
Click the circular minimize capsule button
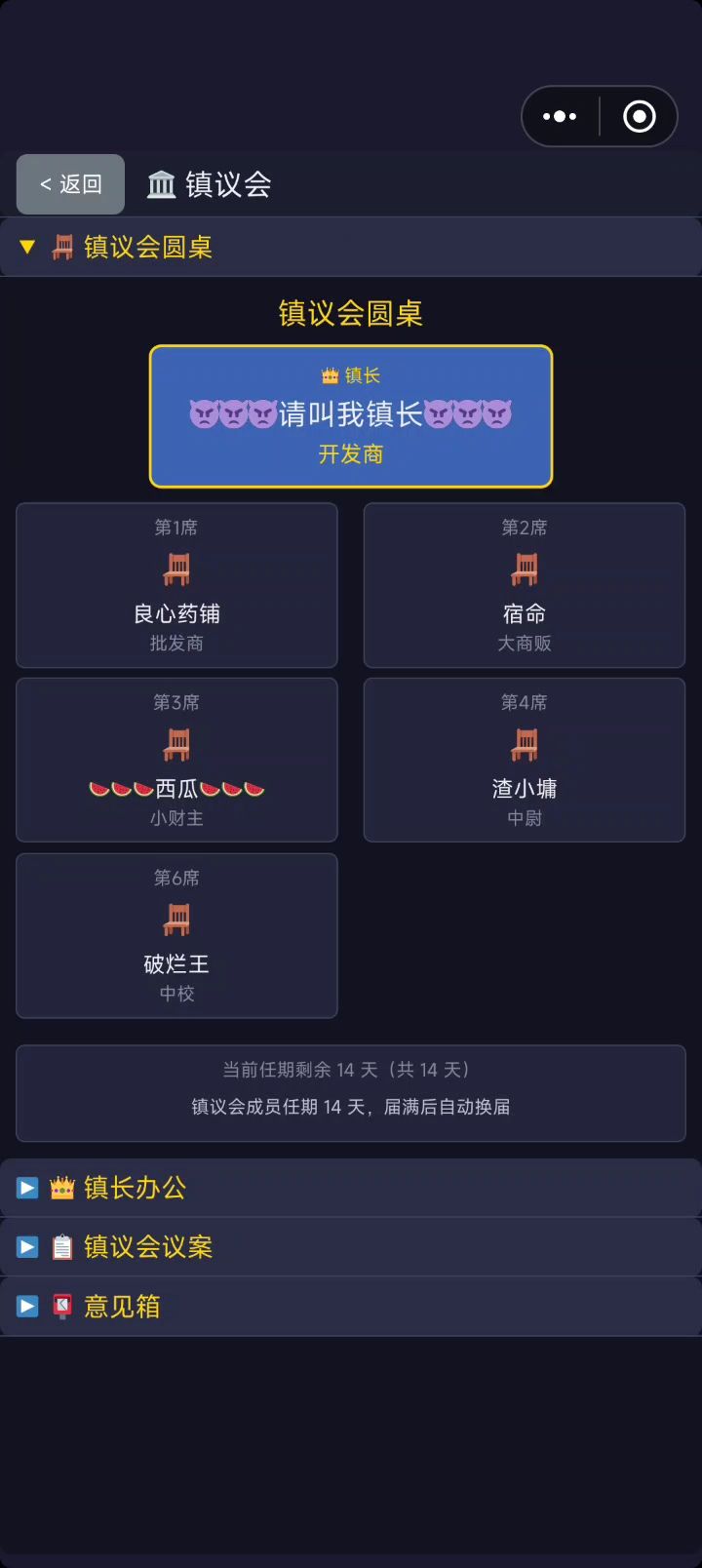point(639,116)
